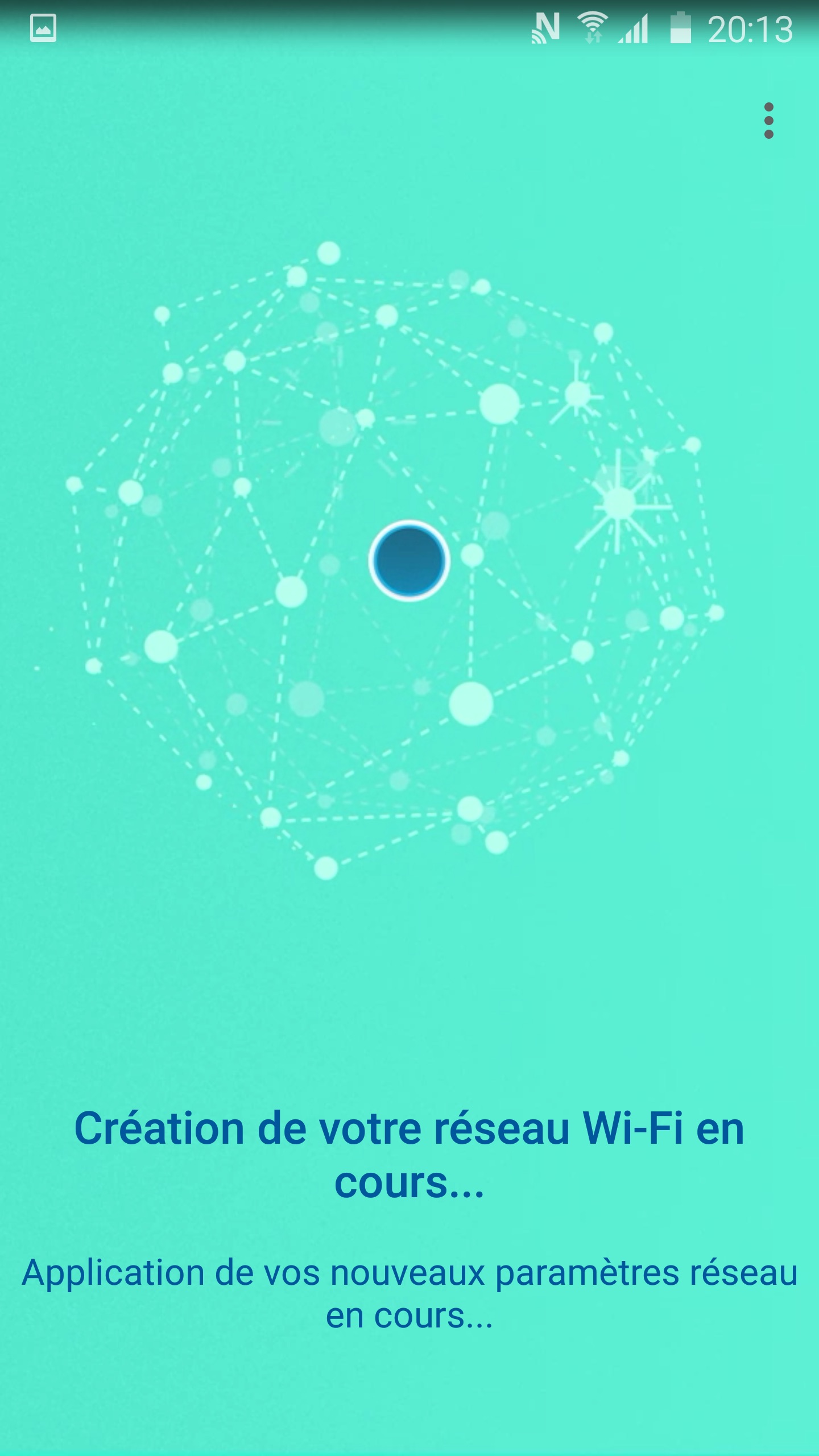Open the three-dot overflow menu
Viewport: 819px width, 1456px height.
tap(768, 121)
